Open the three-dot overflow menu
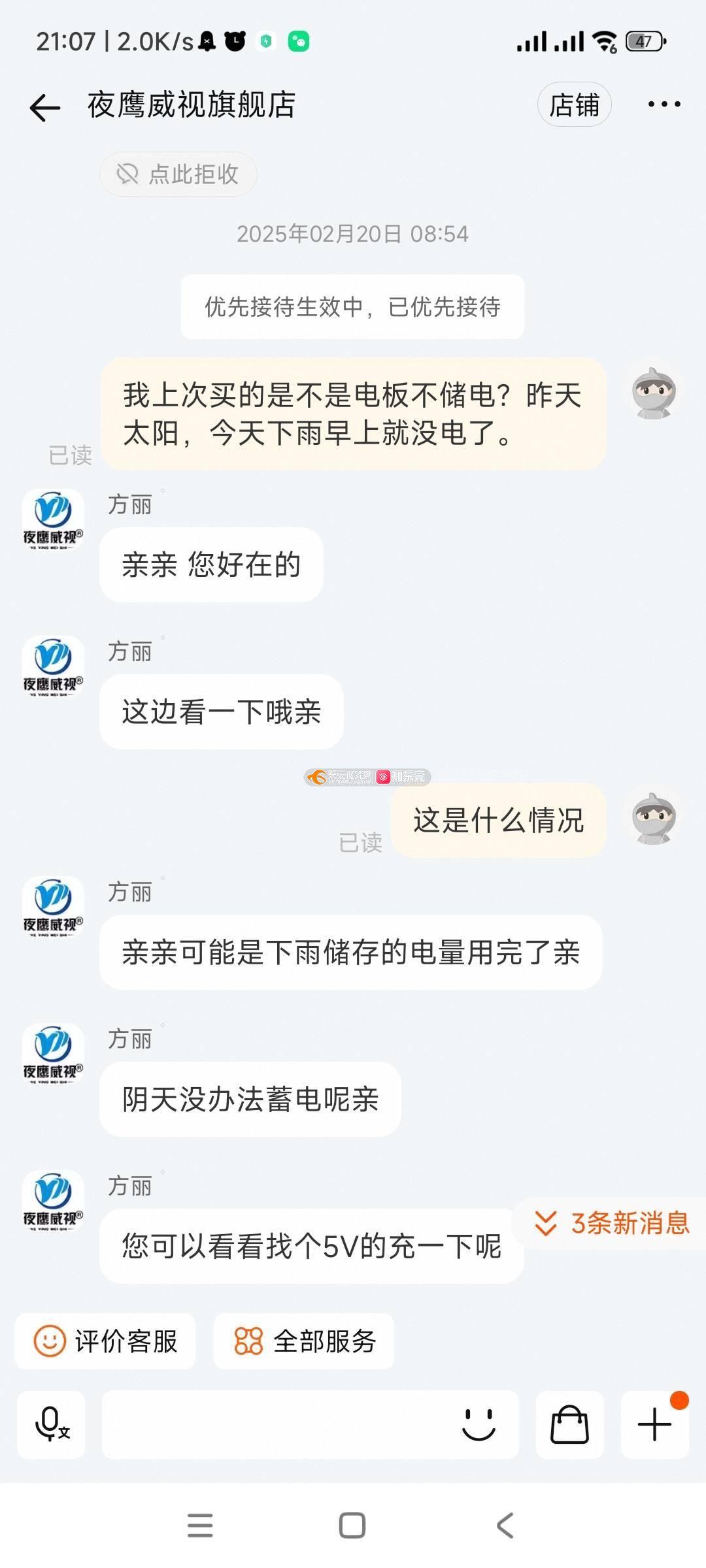 tap(664, 105)
